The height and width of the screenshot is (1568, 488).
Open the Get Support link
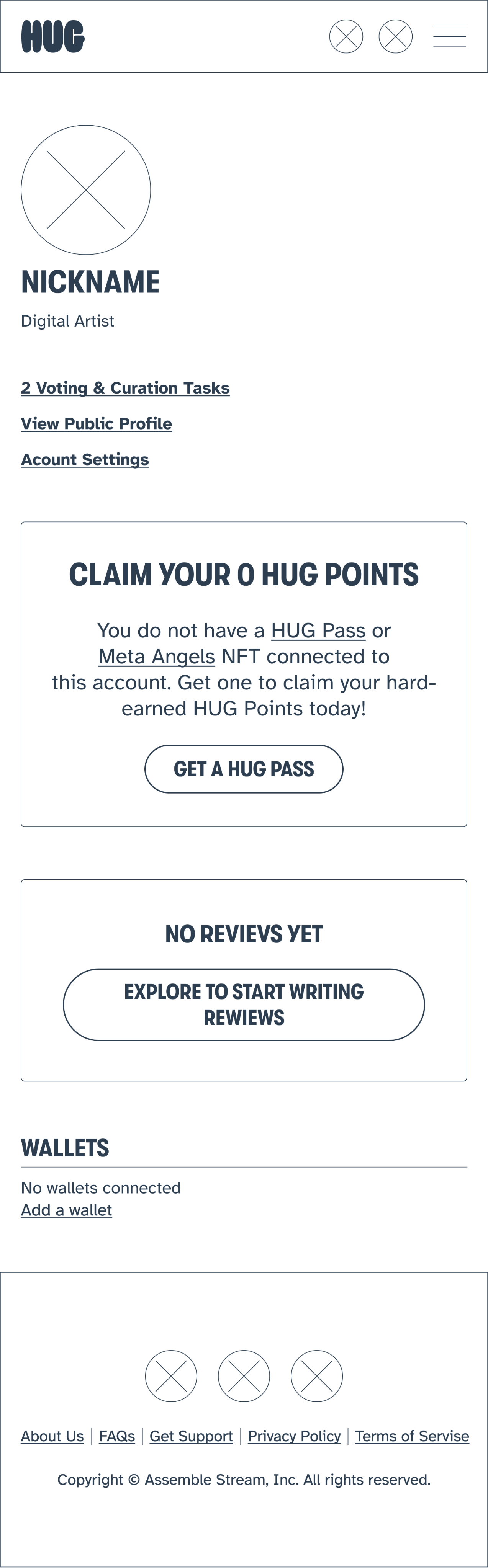point(191,1436)
